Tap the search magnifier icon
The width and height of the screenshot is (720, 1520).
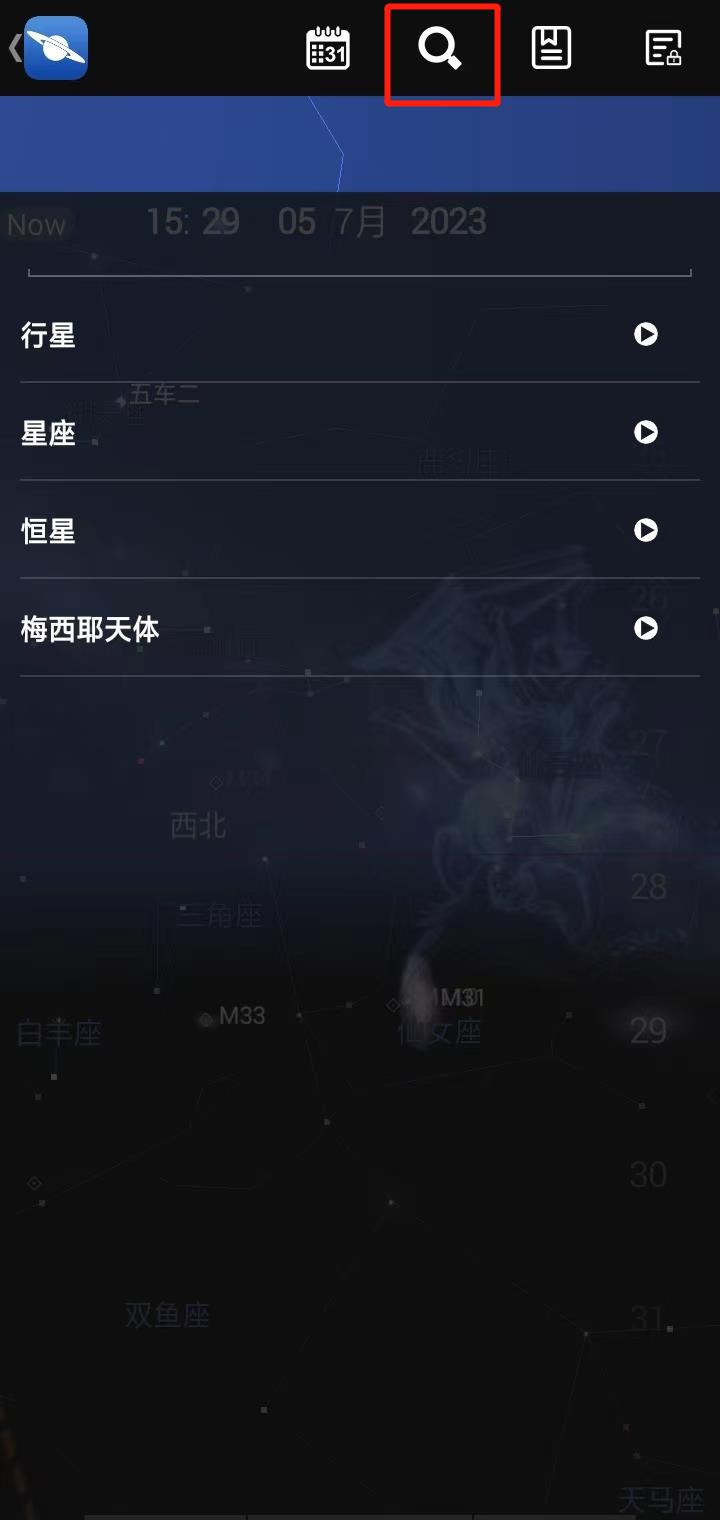tap(441, 48)
